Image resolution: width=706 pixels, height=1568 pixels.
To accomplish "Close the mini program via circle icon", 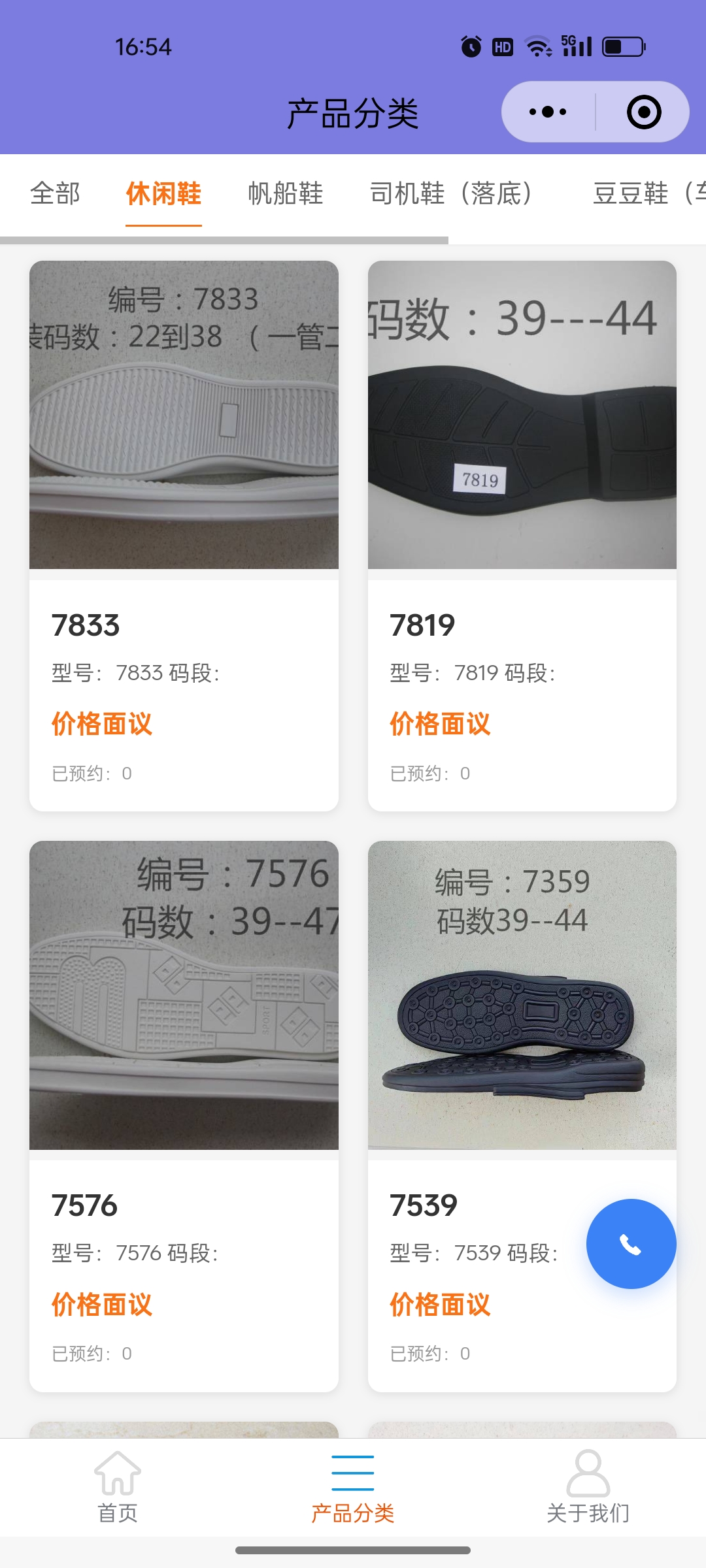I will coord(643,112).
